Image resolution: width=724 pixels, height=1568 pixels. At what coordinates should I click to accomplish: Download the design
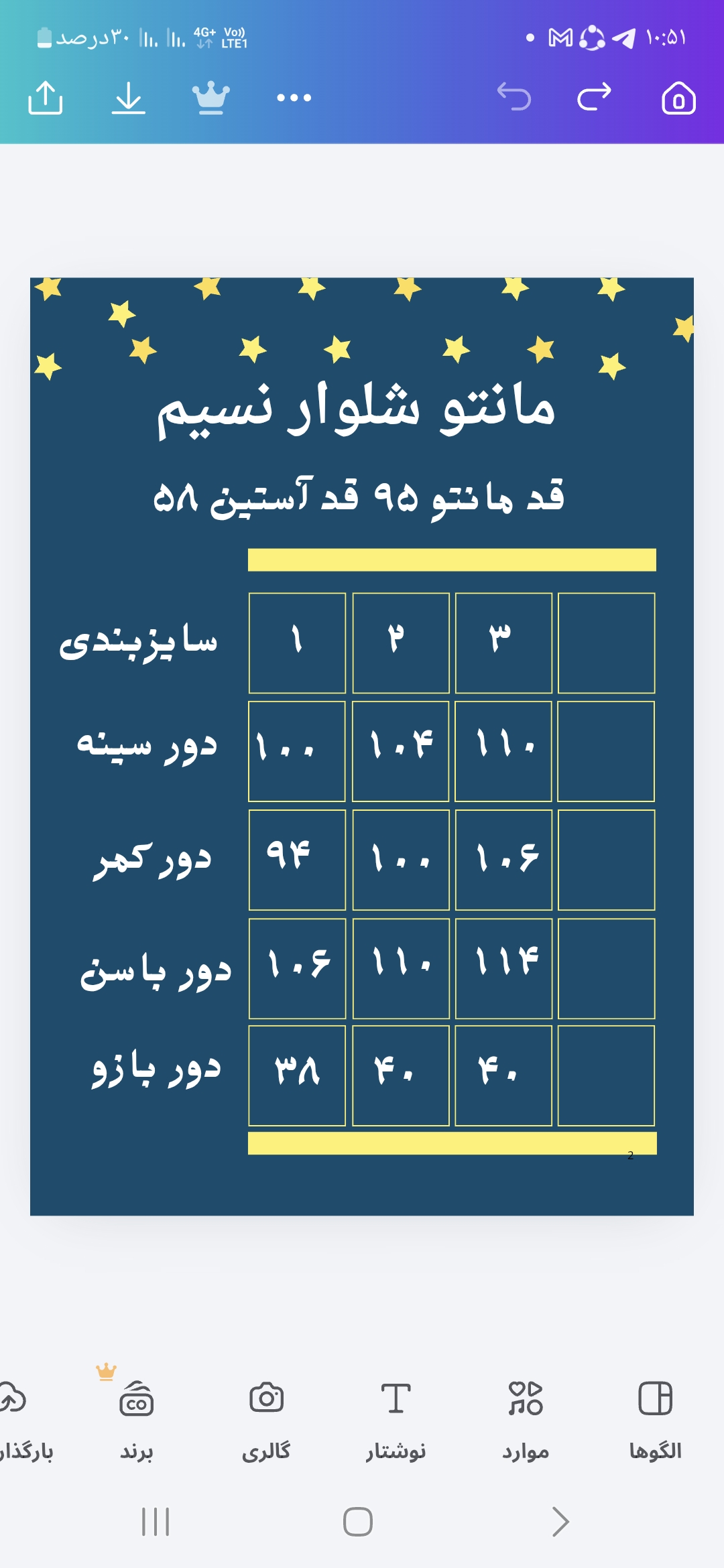[128, 98]
